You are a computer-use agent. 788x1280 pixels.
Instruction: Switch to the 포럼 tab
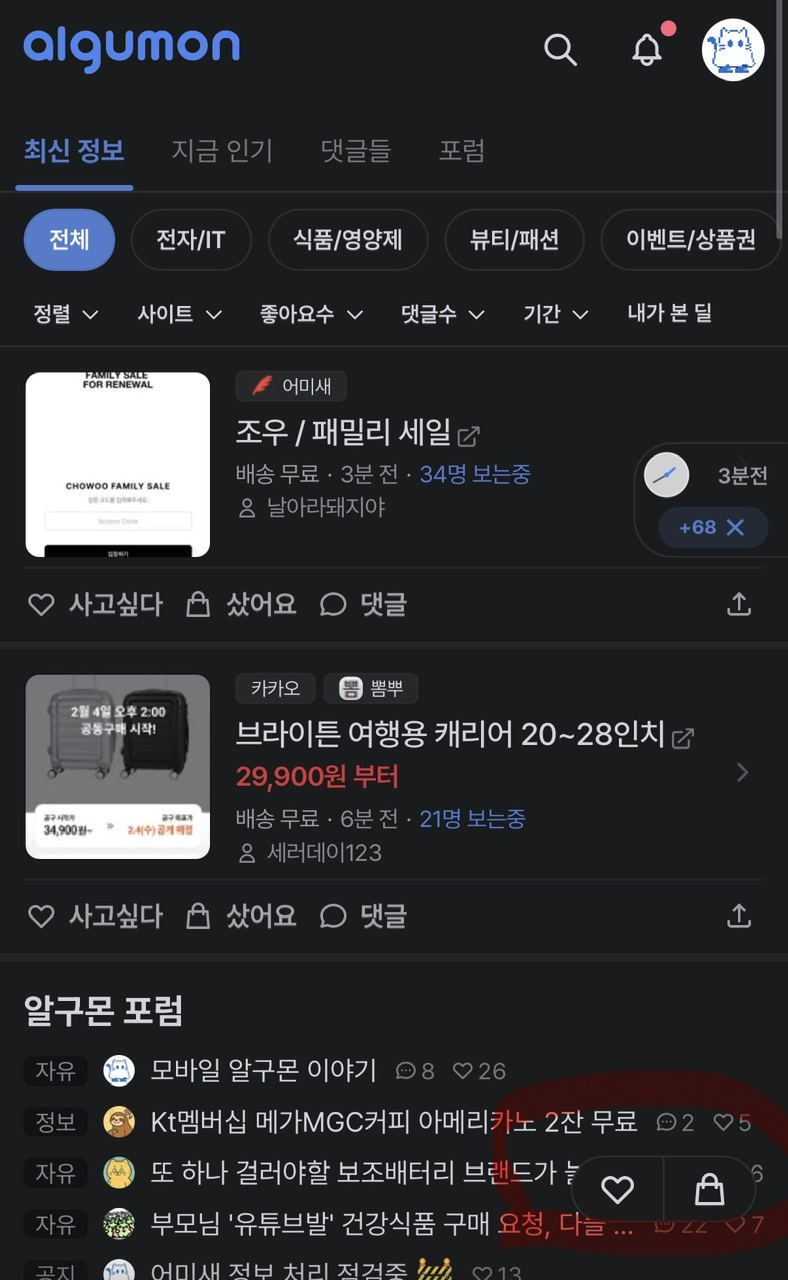(x=462, y=151)
